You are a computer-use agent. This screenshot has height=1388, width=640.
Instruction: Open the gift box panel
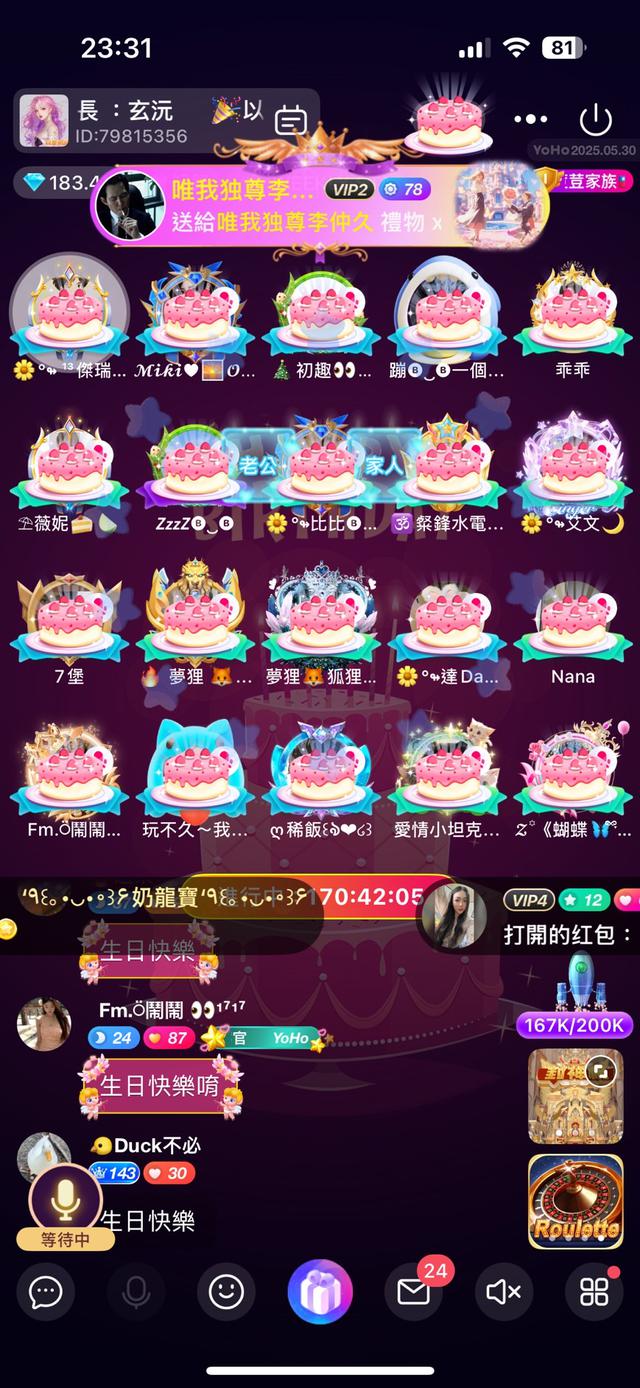[x=320, y=1292]
